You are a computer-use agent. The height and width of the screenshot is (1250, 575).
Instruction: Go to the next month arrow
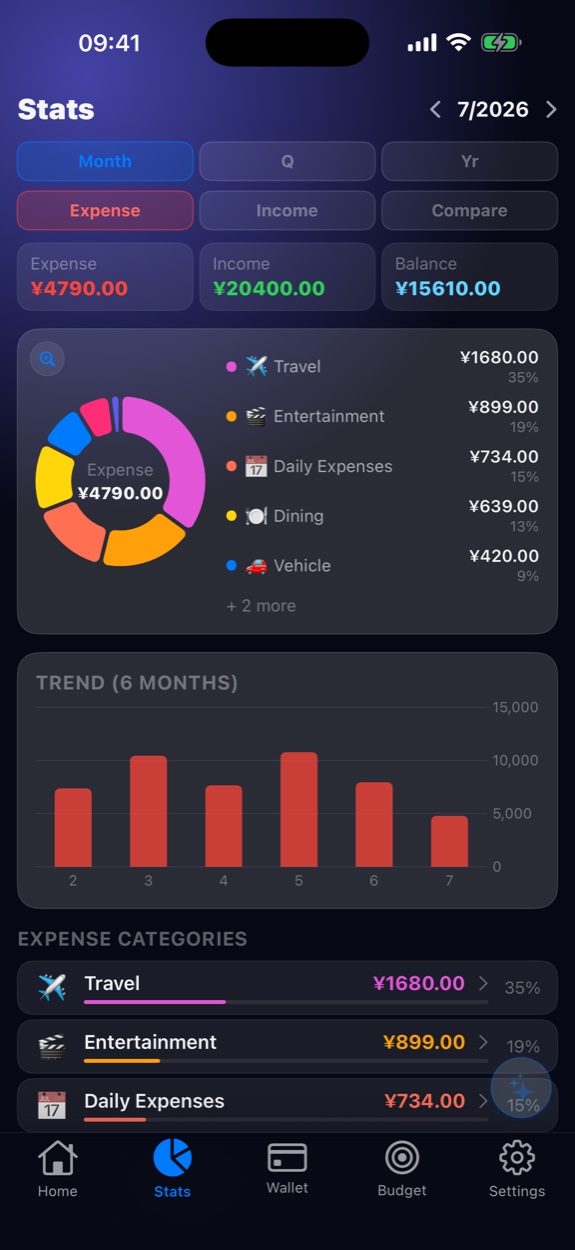(551, 110)
